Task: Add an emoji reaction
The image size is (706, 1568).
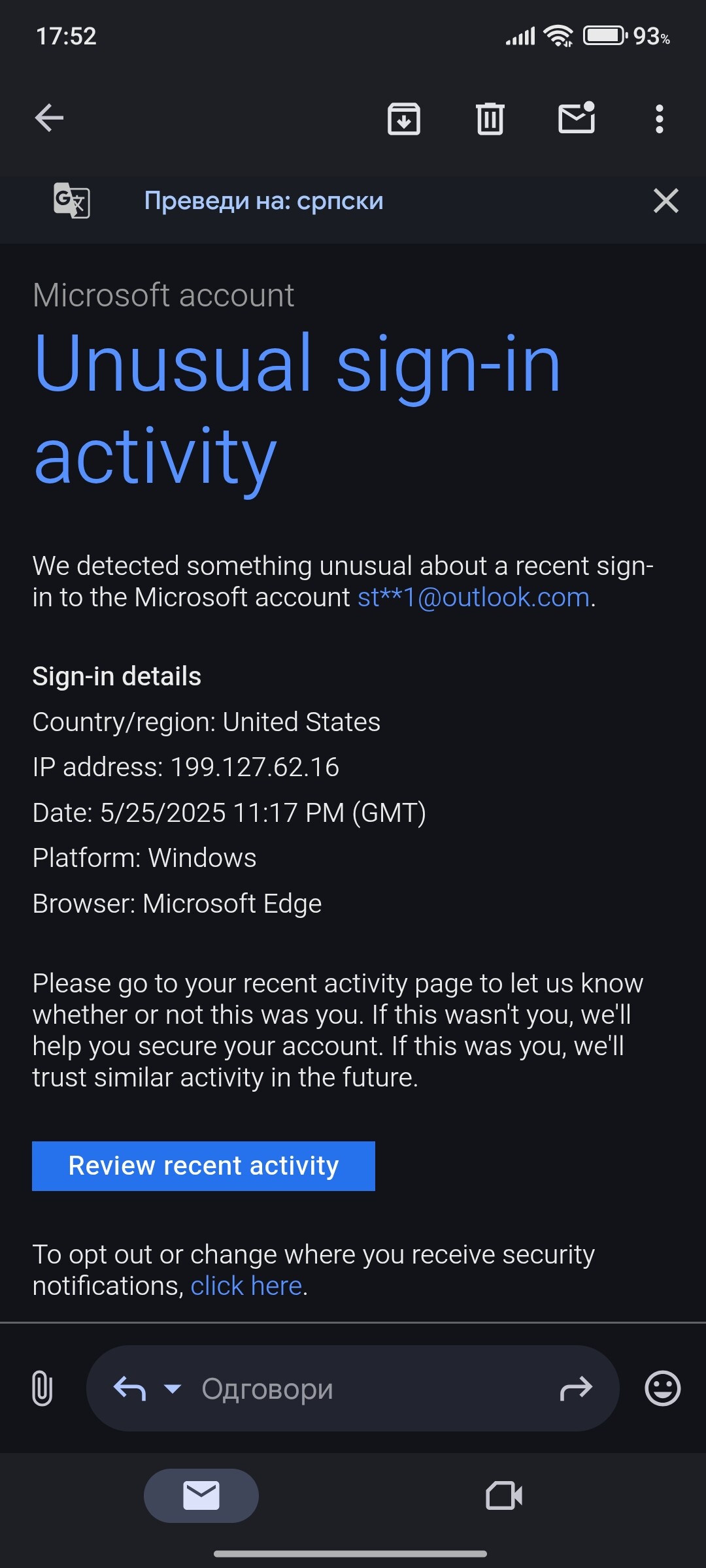Action: pos(663,1388)
